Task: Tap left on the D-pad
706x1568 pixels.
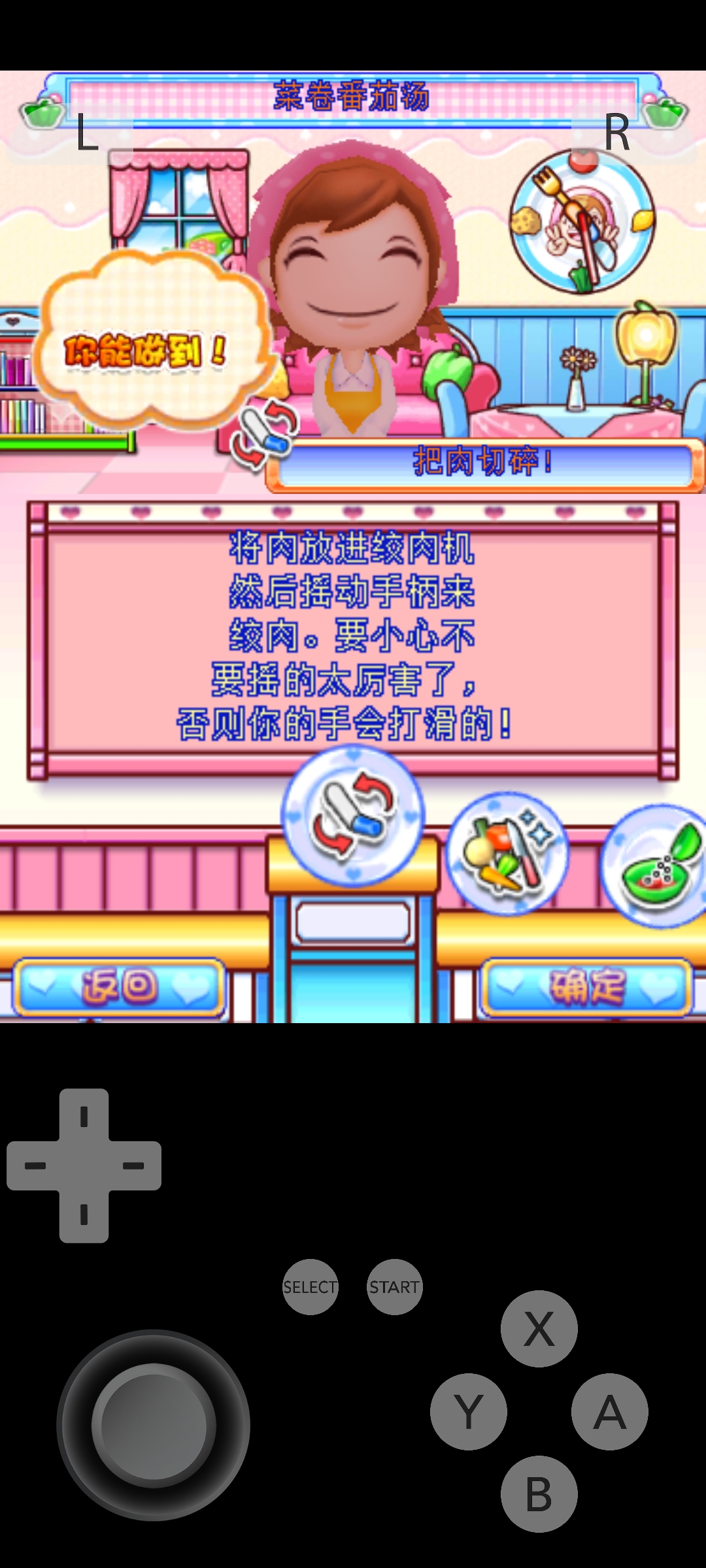Action: (34, 1166)
